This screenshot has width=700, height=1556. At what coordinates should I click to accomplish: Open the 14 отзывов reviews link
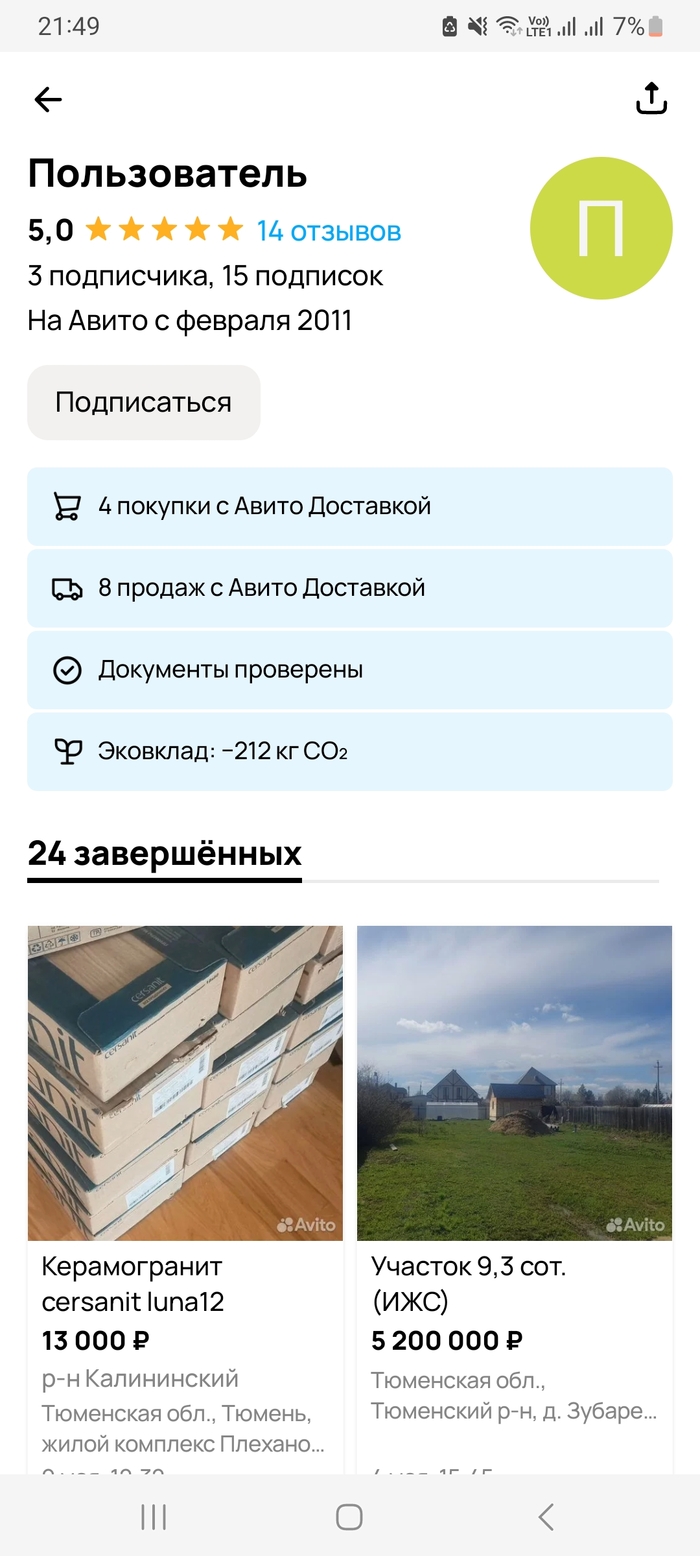point(329,231)
